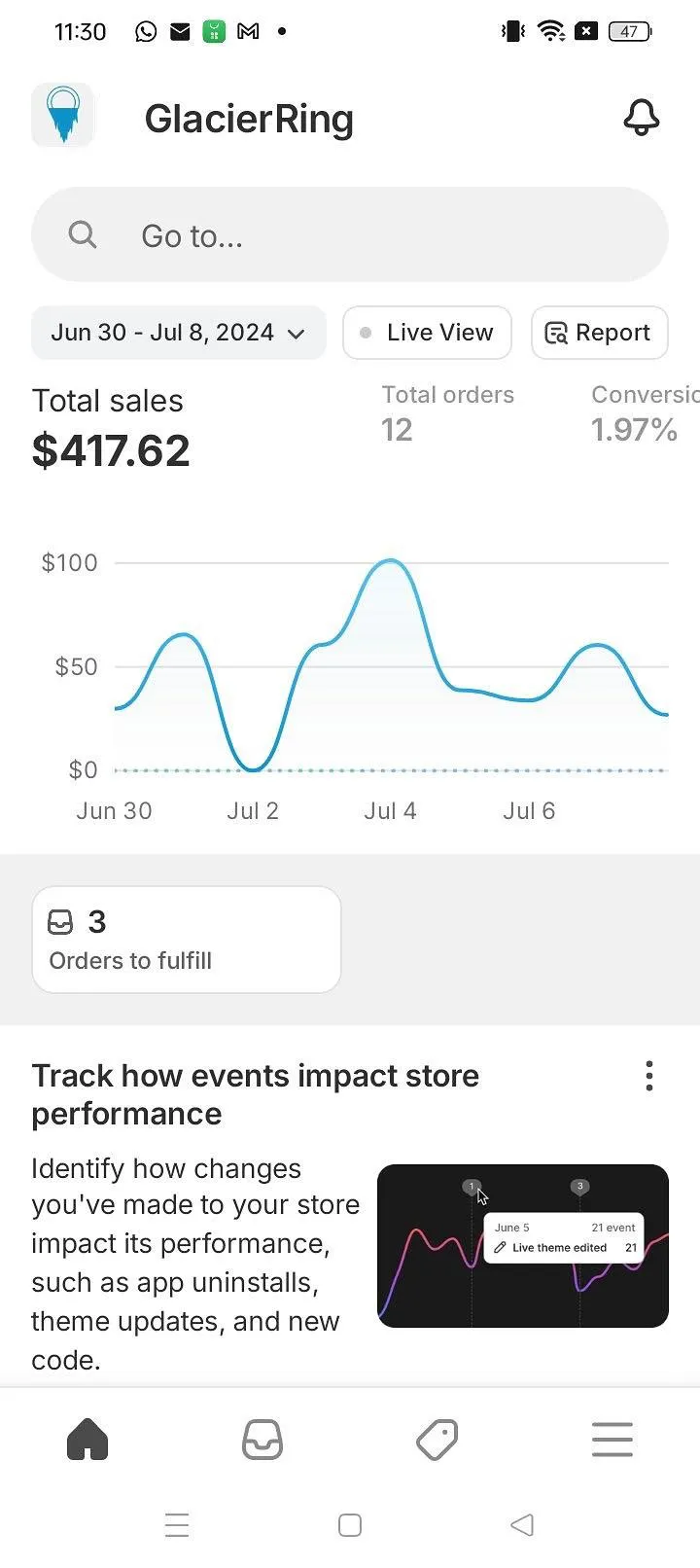Open the Total sales metric
Viewport: 700px width, 1568px height.
pos(111,429)
